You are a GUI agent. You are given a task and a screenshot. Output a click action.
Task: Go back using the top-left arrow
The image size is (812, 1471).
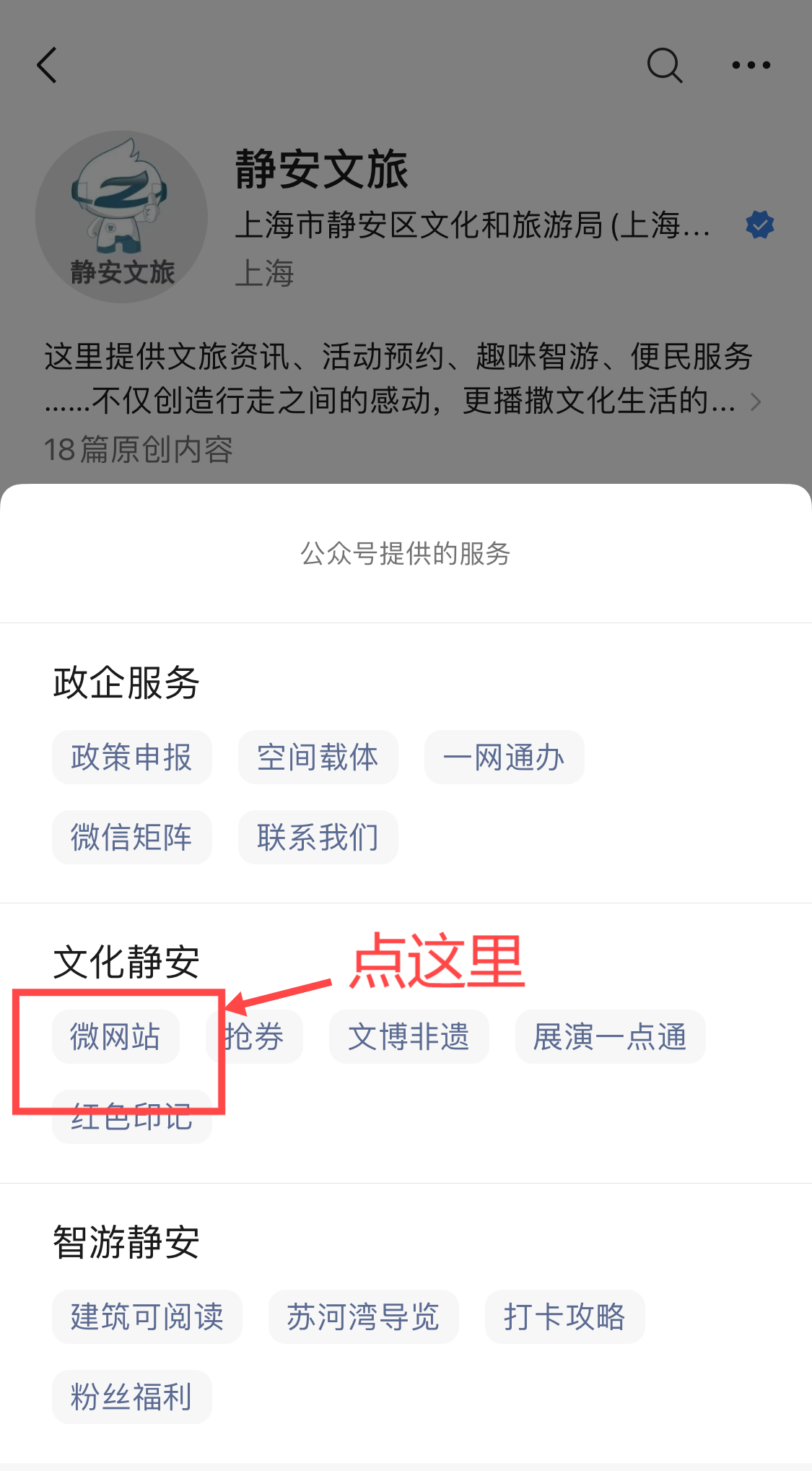[x=48, y=66]
